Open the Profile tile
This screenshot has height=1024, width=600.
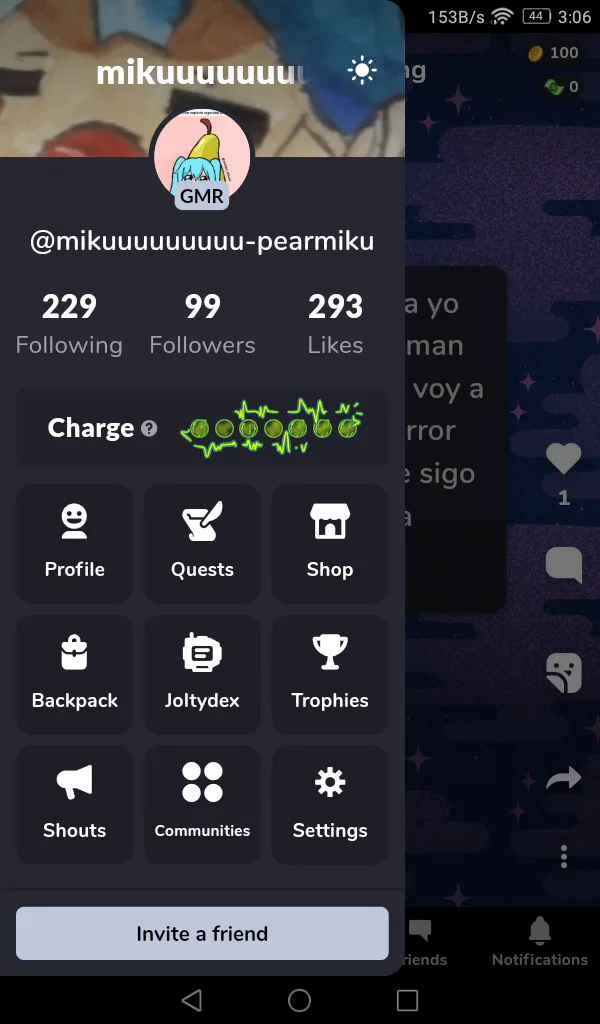tap(74, 543)
